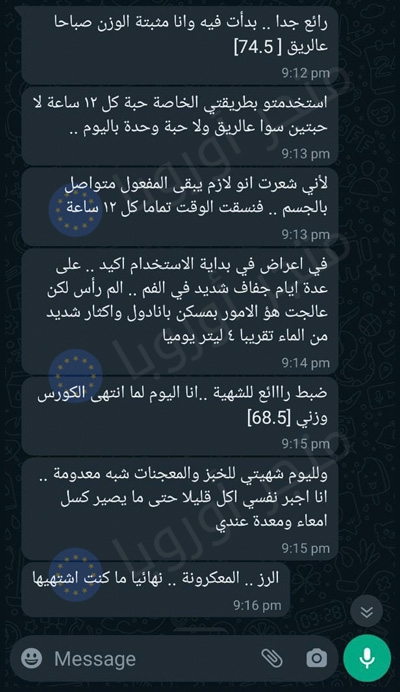400x692 pixels.
Task: Record a voice message with microphone
Action: (367, 658)
